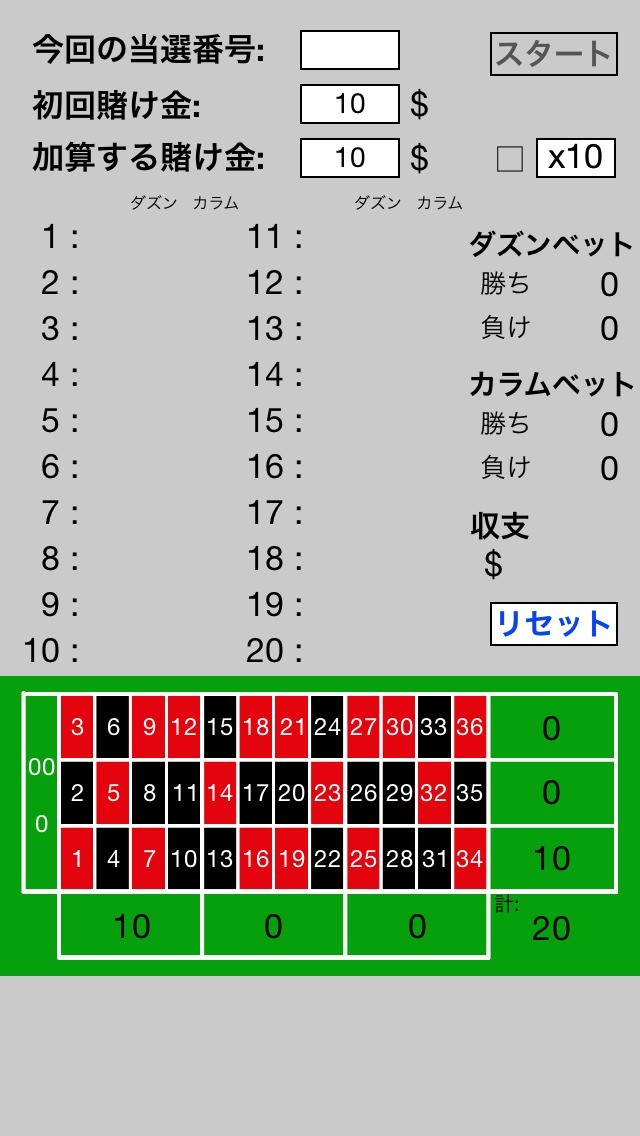Tap the リセット button
640x1136 pixels.
coord(553,624)
